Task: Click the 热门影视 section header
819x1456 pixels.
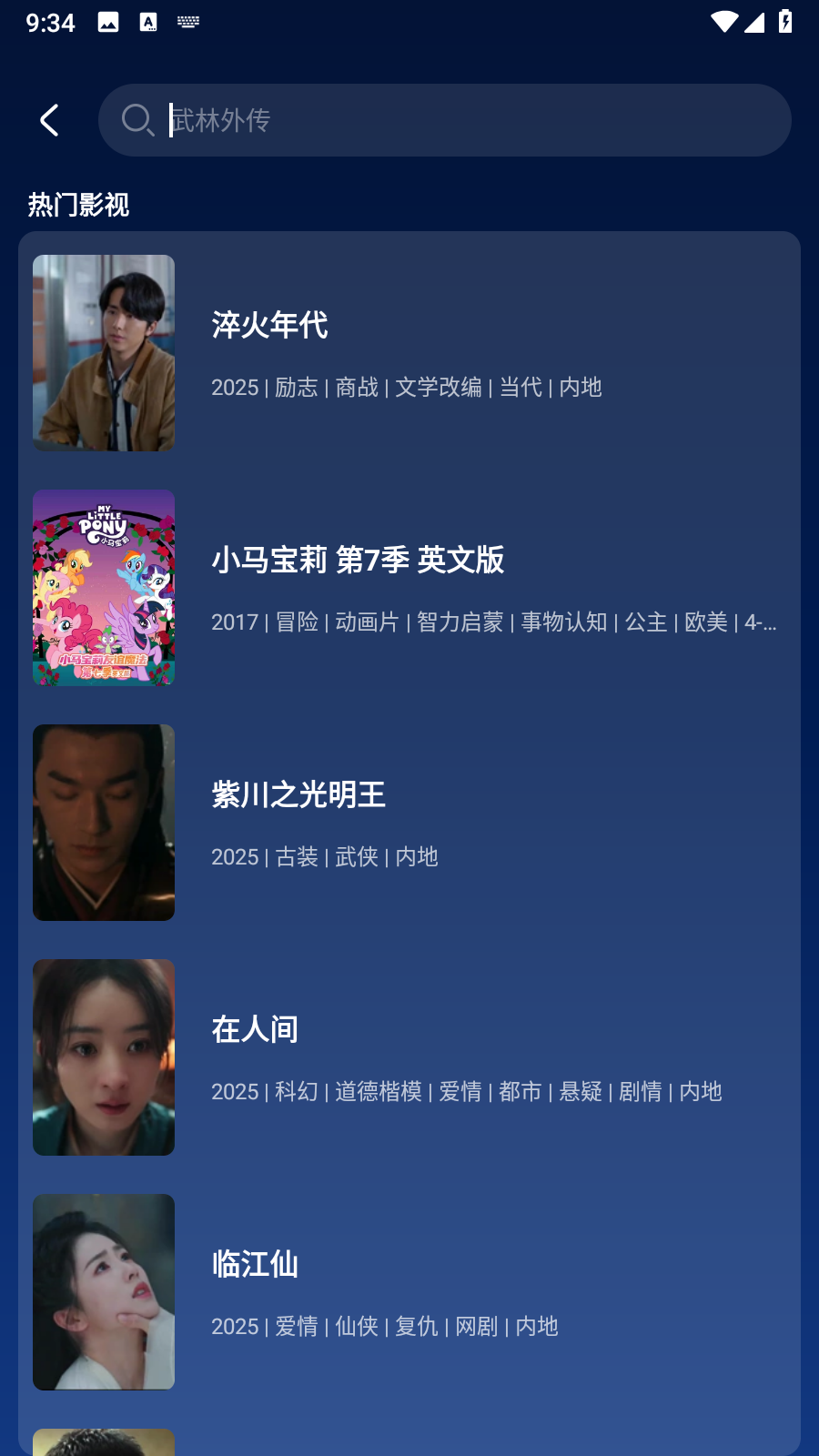Action: (x=78, y=205)
